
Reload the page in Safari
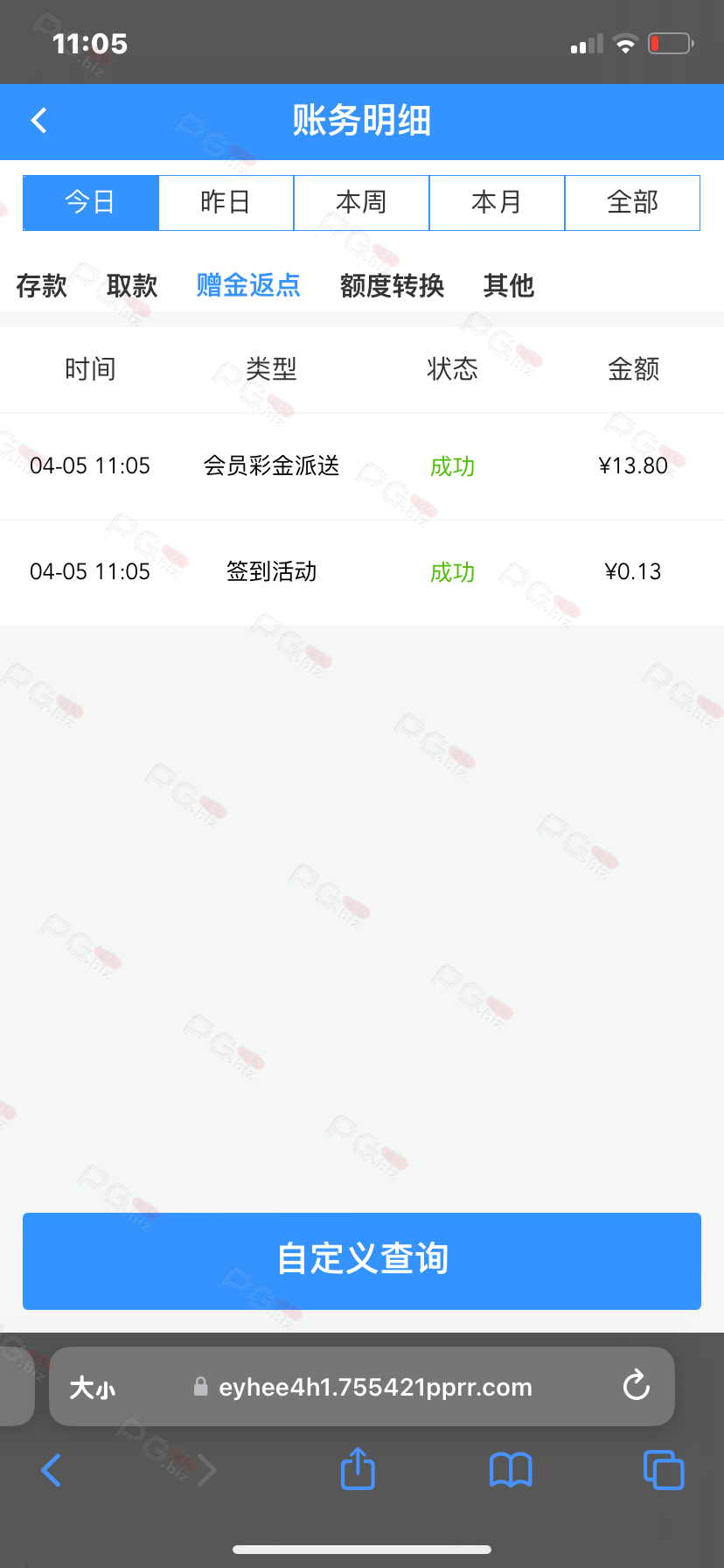[x=636, y=1386]
